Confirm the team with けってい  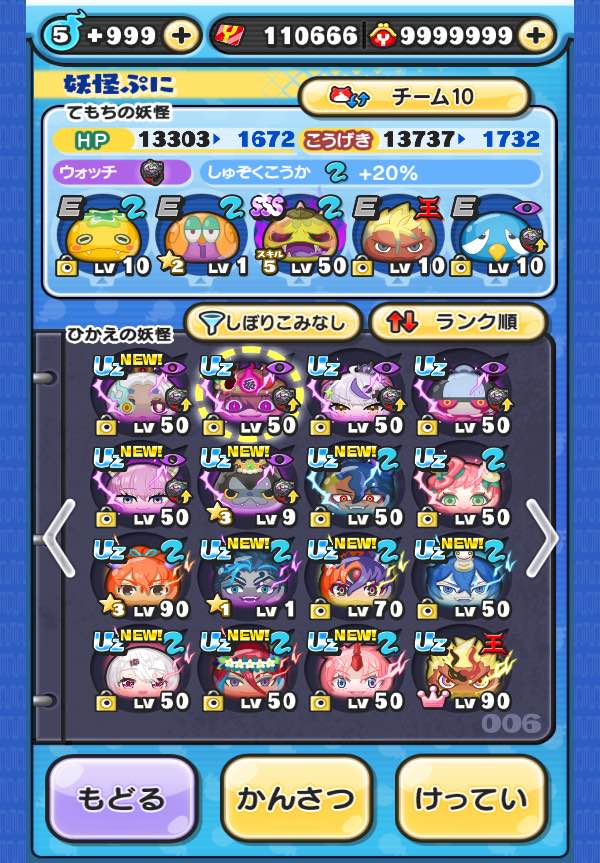pyautogui.click(x=471, y=798)
